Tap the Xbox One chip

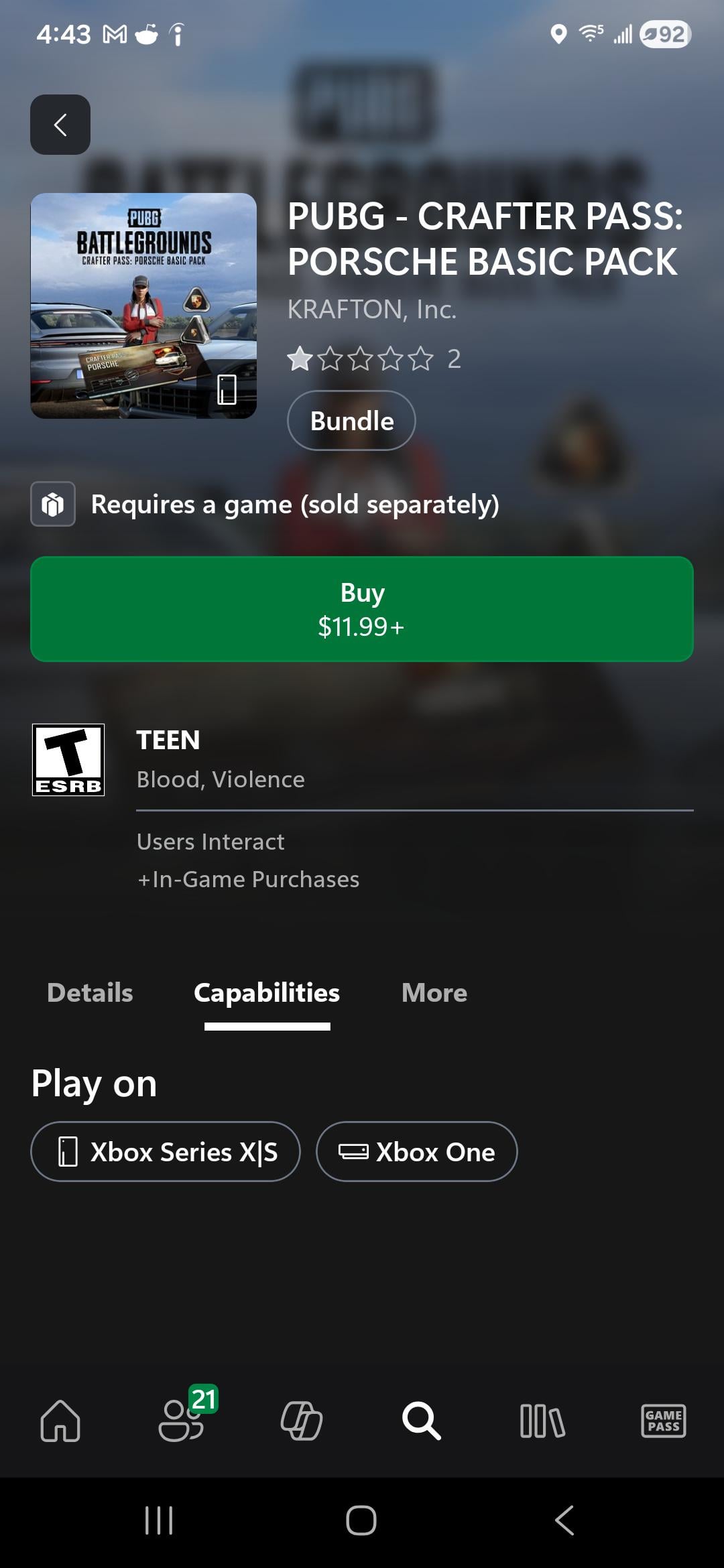417,1152
